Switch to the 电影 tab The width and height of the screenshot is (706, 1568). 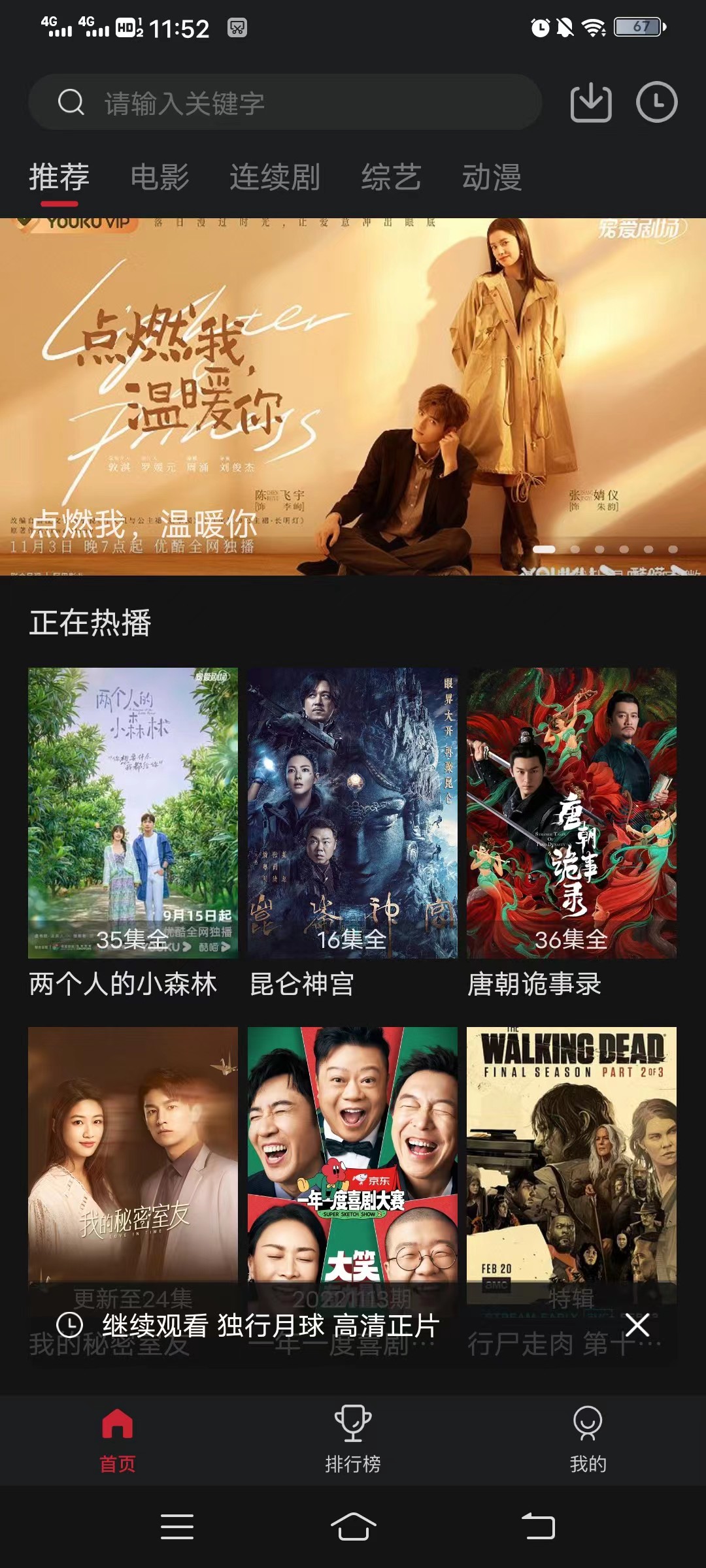tap(160, 178)
